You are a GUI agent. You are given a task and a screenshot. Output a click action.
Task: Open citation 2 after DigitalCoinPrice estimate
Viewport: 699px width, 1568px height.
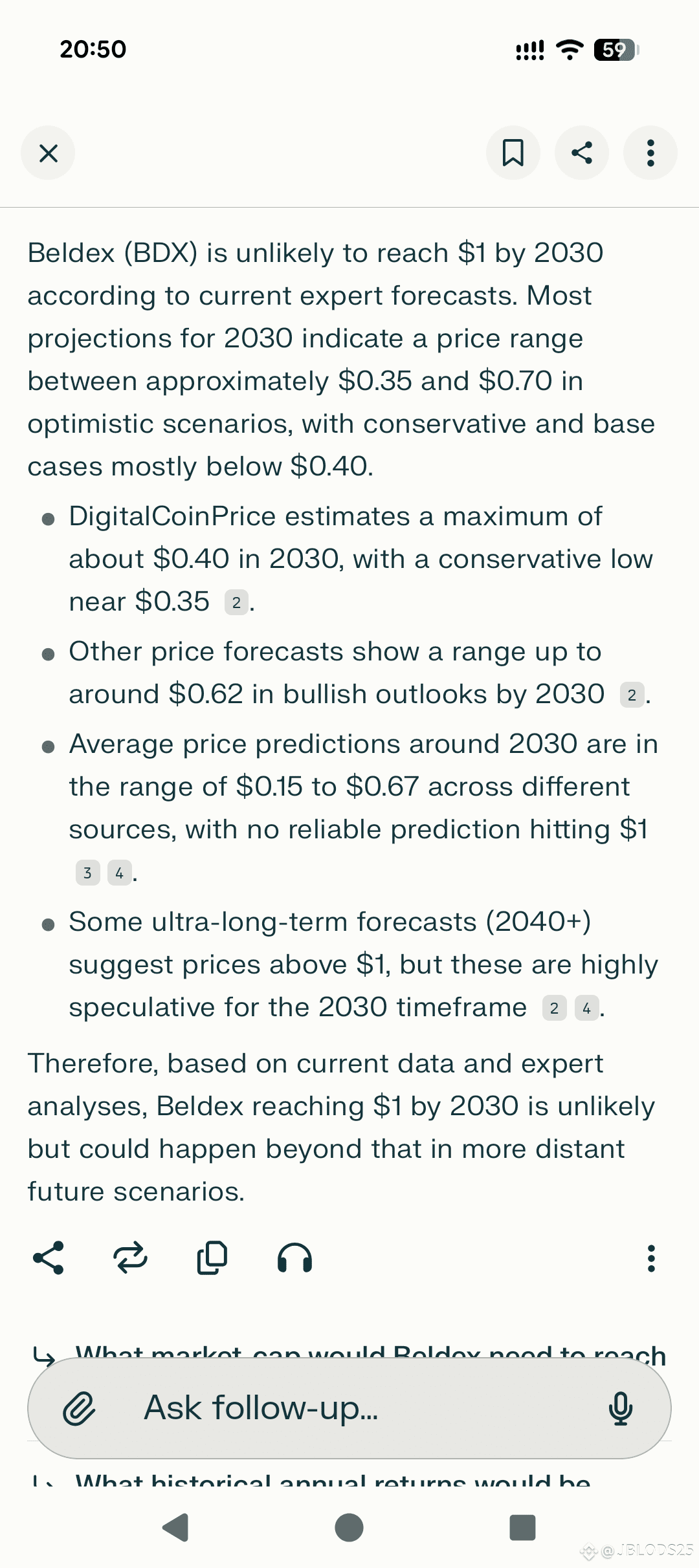tap(236, 603)
